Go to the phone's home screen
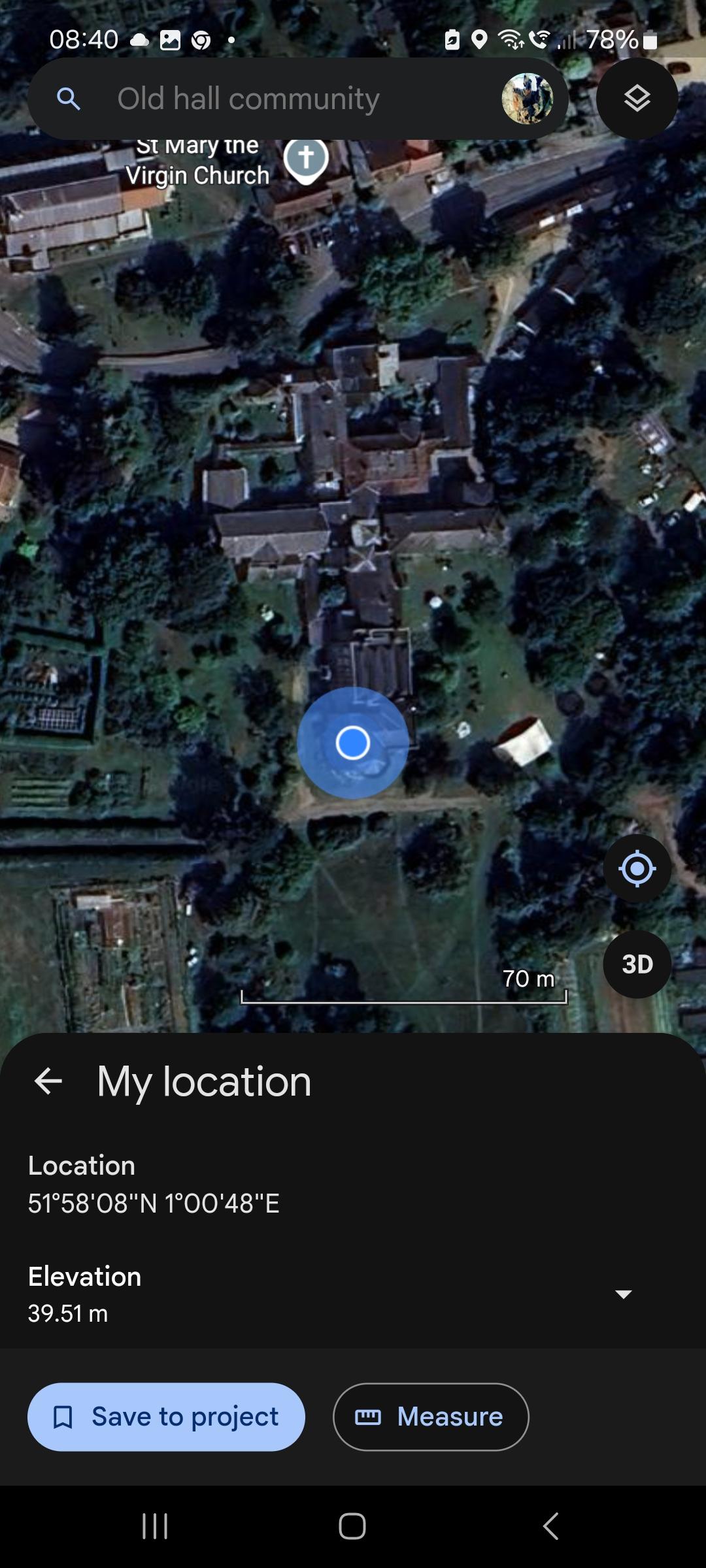The width and height of the screenshot is (706, 1568). tap(352, 1526)
